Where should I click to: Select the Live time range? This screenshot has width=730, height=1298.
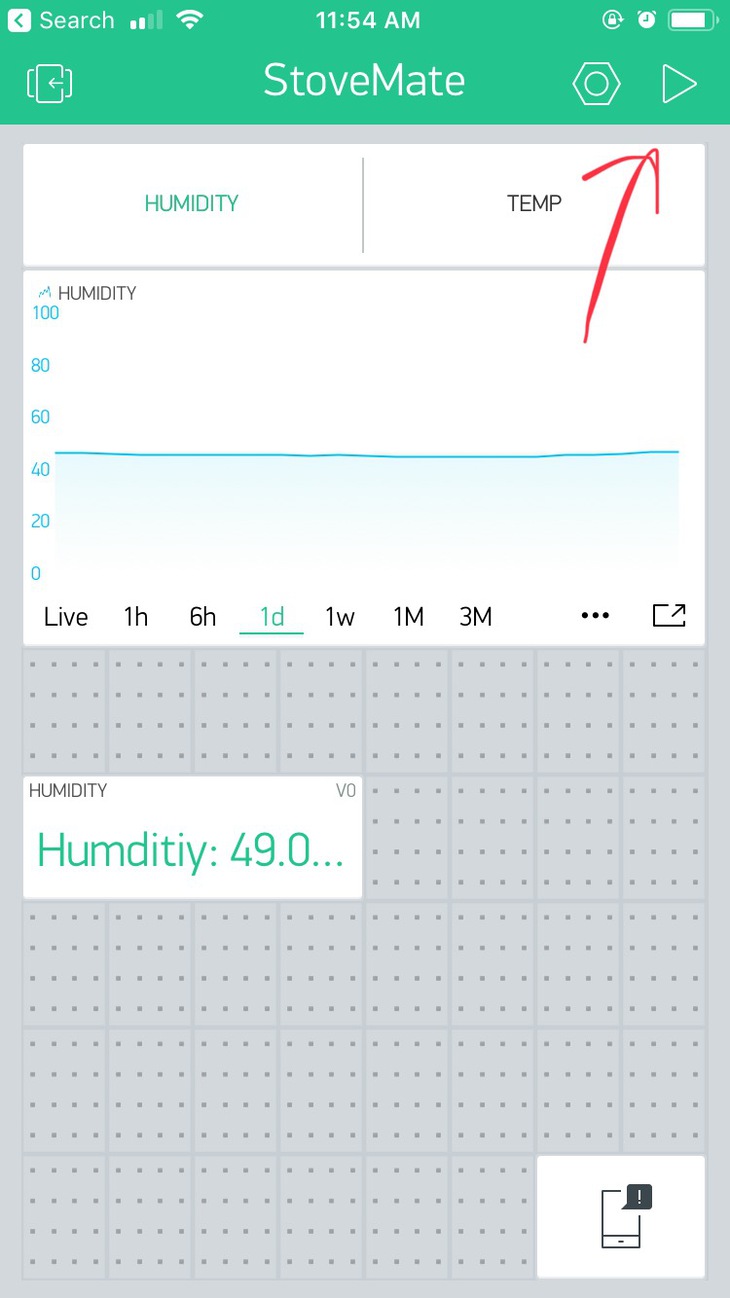[x=66, y=617]
